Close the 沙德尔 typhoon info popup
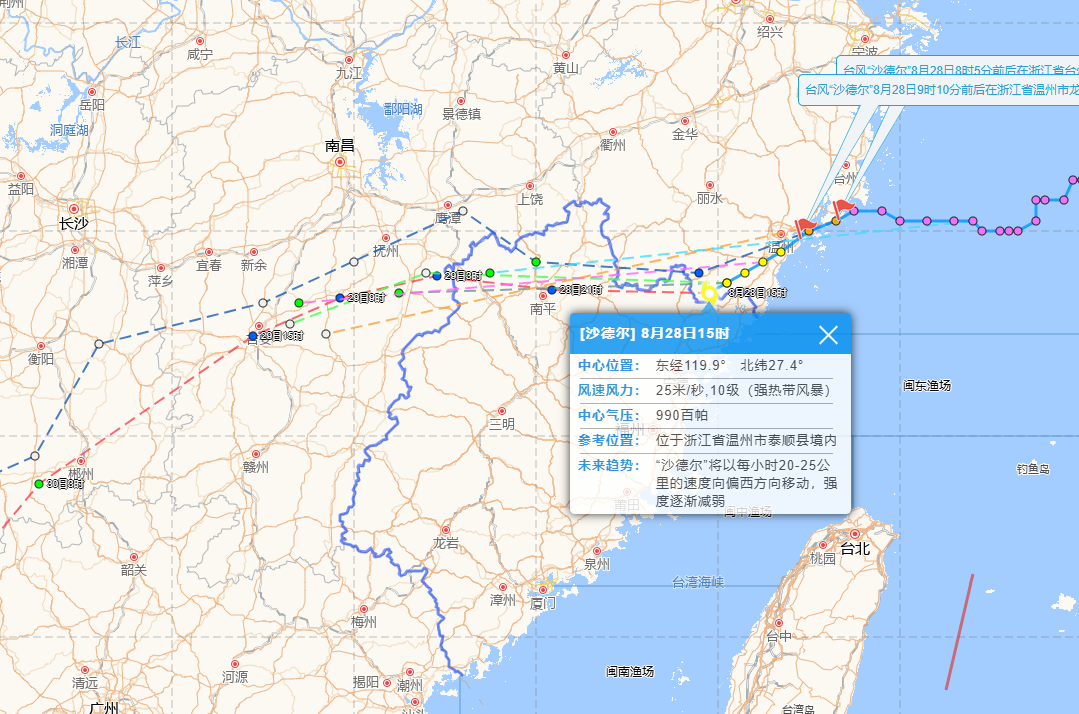The image size is (1079, 714). click(x=828, y=335)
